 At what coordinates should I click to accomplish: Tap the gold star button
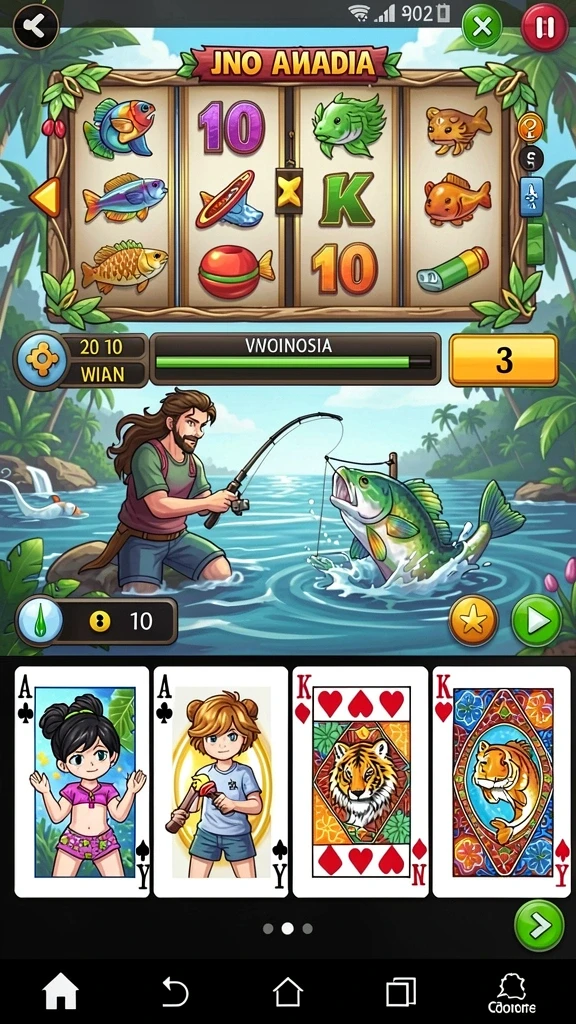pyautogui.click(x=473, y=620)
